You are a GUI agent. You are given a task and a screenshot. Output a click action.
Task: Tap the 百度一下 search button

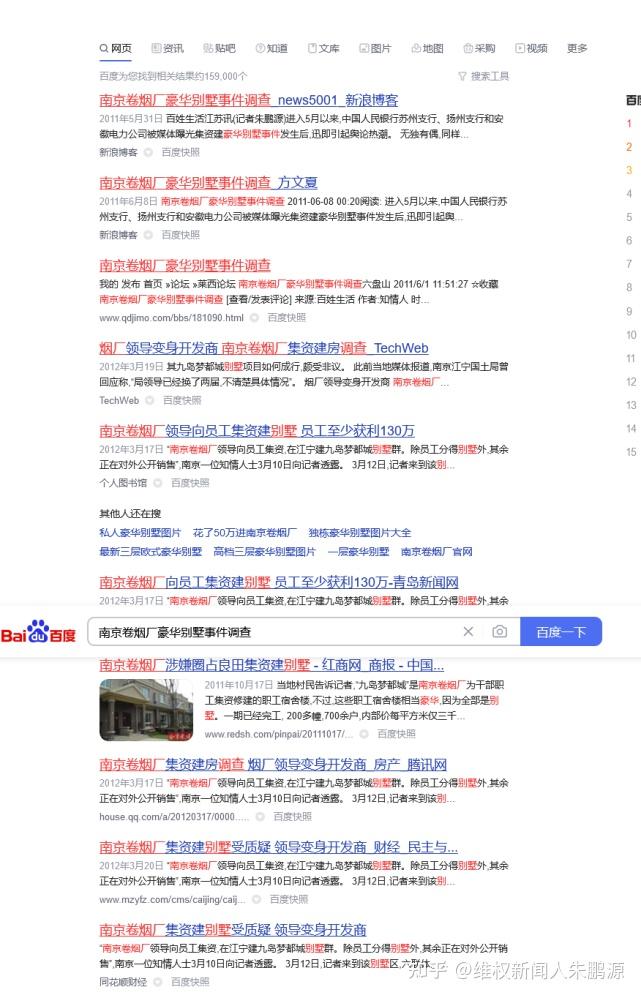(x=560, y=632)
